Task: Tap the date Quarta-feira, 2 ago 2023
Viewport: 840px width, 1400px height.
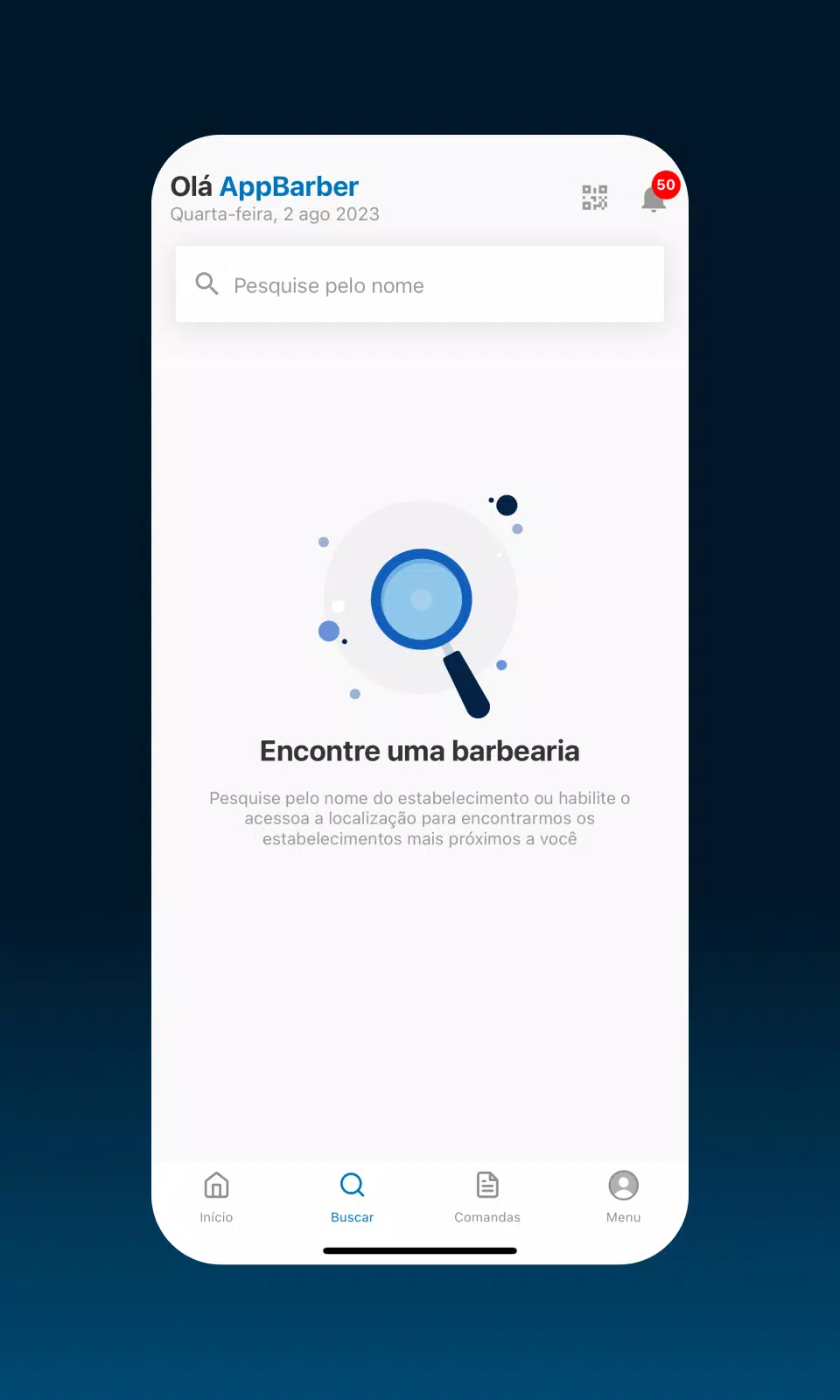Action: click(276, 213)
